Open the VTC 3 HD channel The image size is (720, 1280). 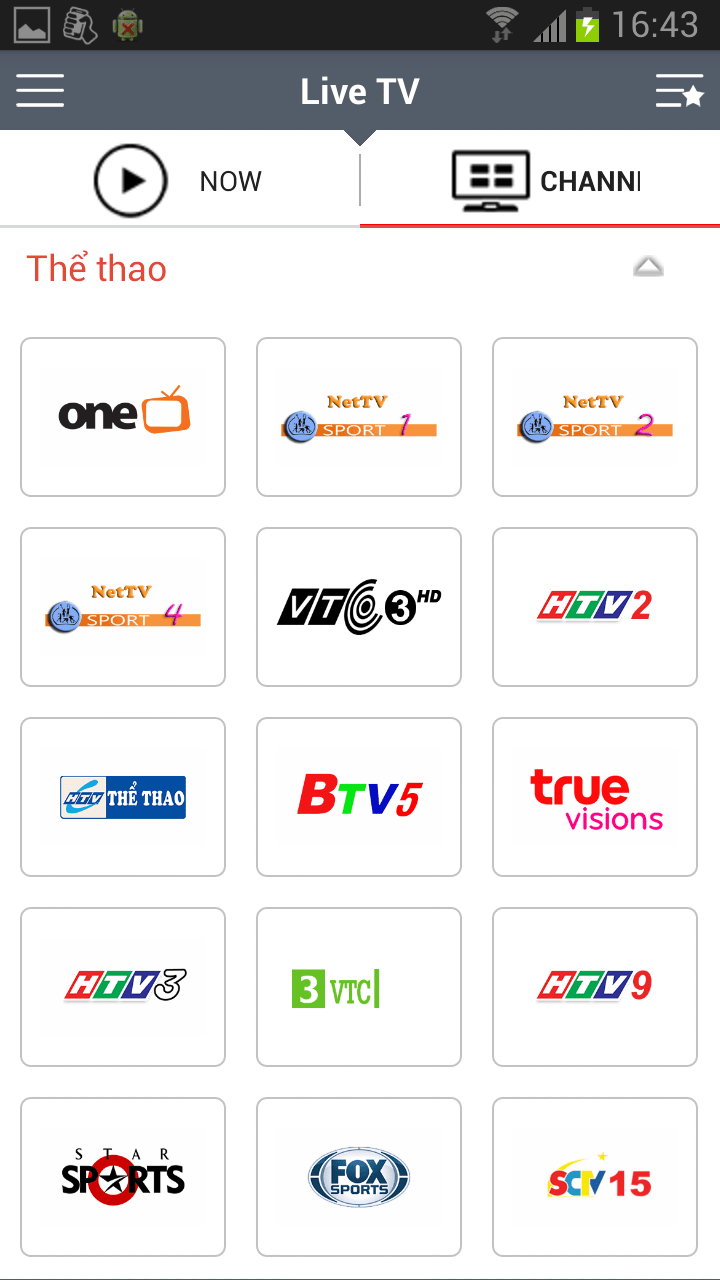point(359,607)
